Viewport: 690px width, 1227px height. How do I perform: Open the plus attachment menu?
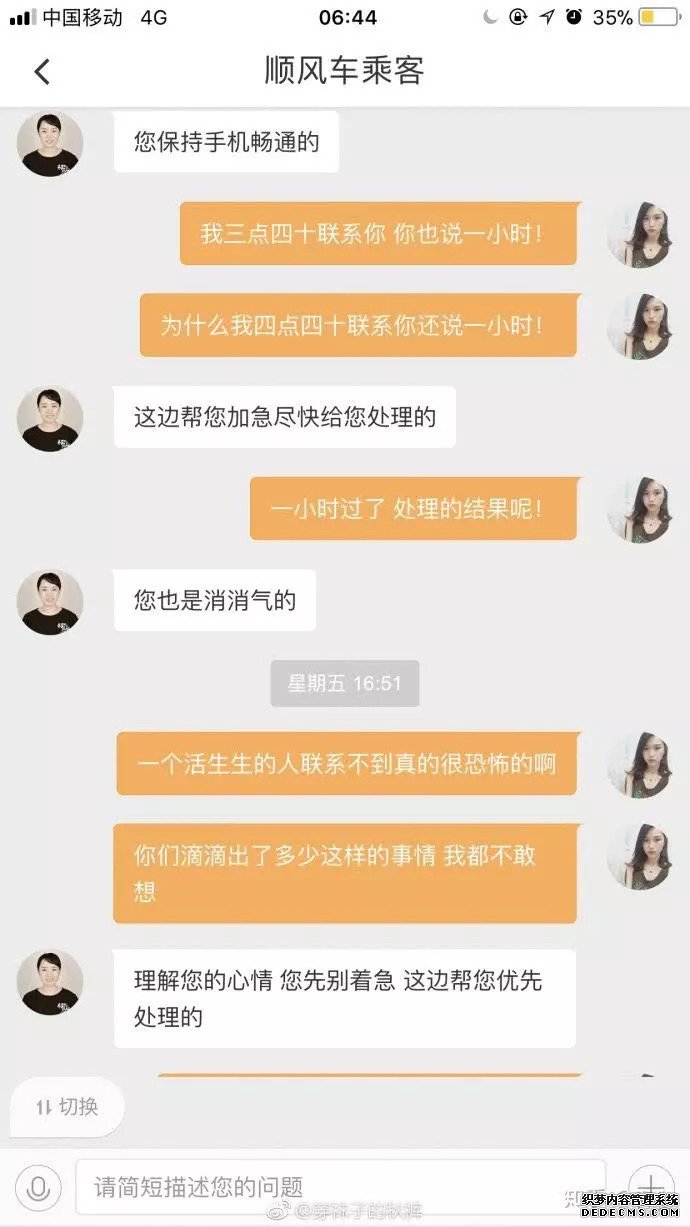651,1186
